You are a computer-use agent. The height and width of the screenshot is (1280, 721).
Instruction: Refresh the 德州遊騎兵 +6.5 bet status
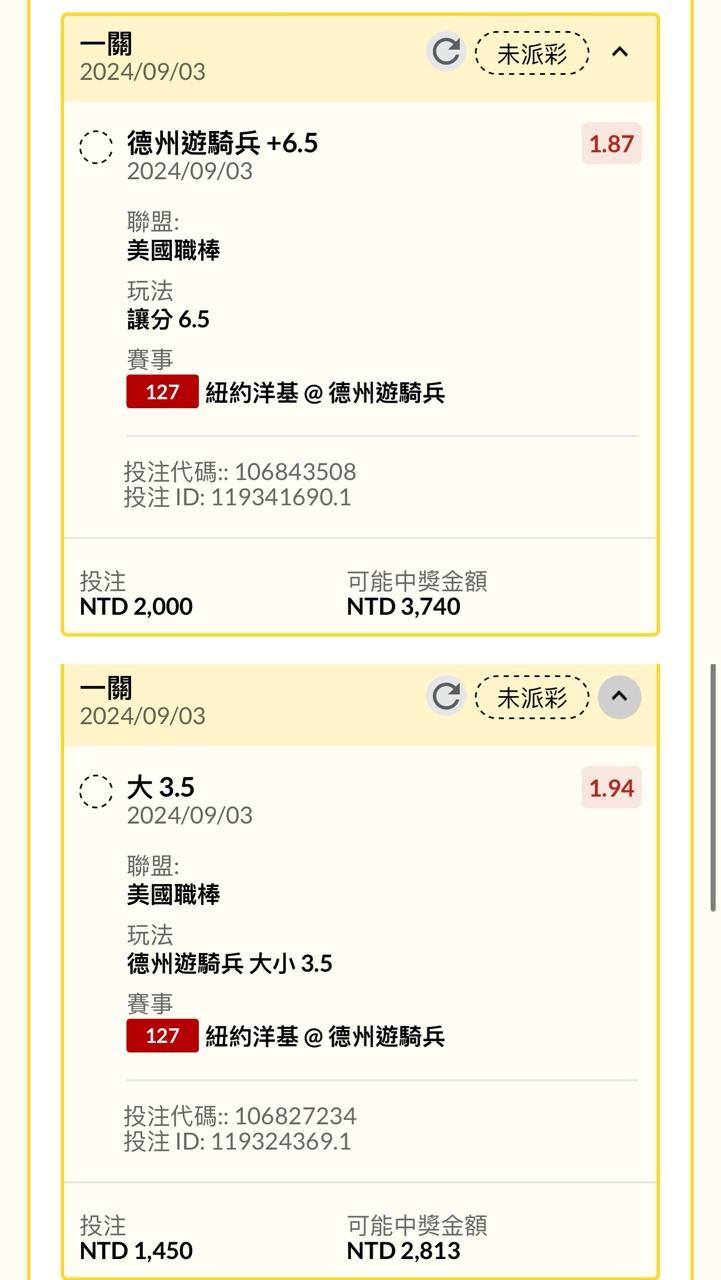click(x=446, y=52)
